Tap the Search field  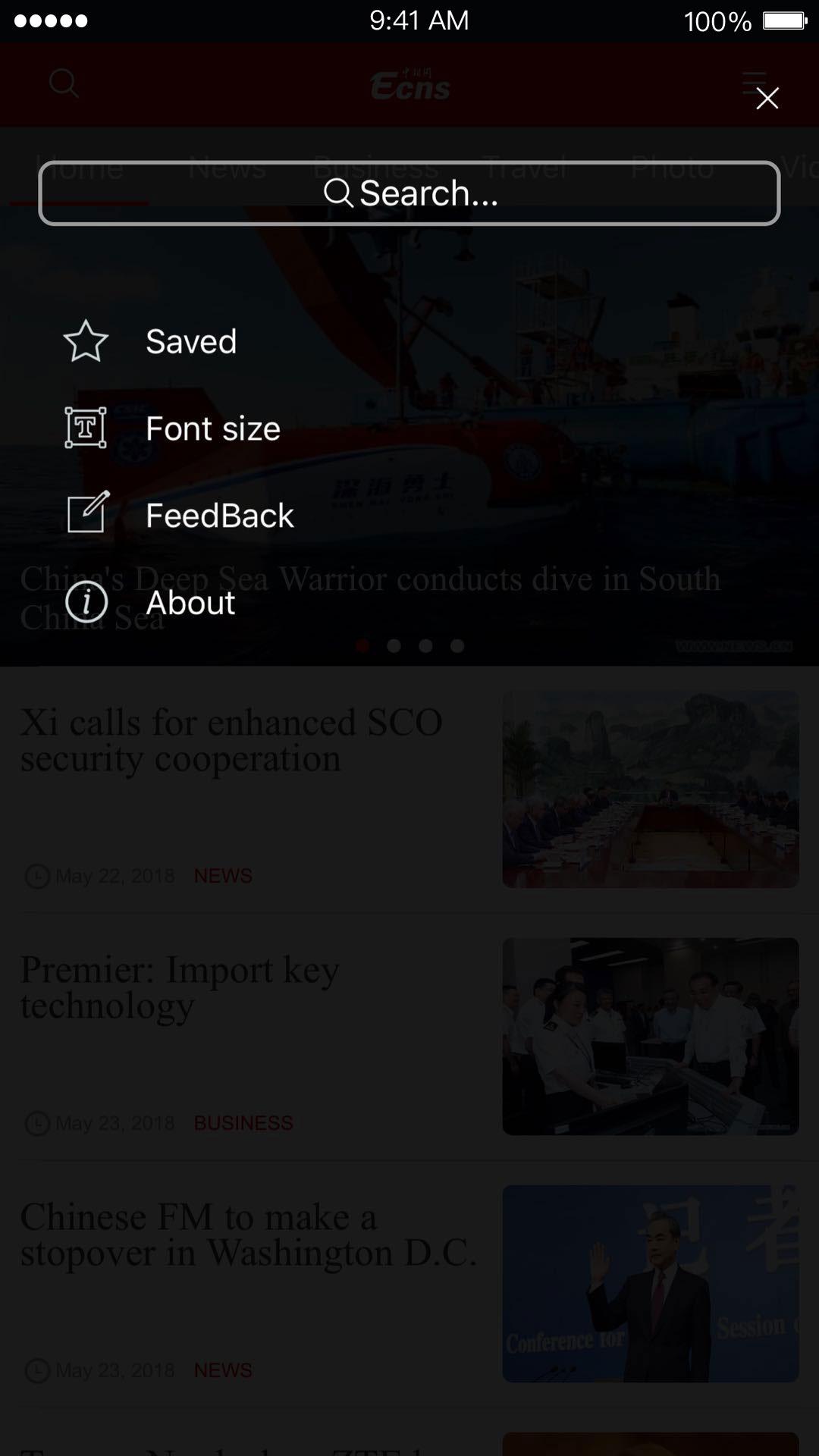(x=409, y=193)
